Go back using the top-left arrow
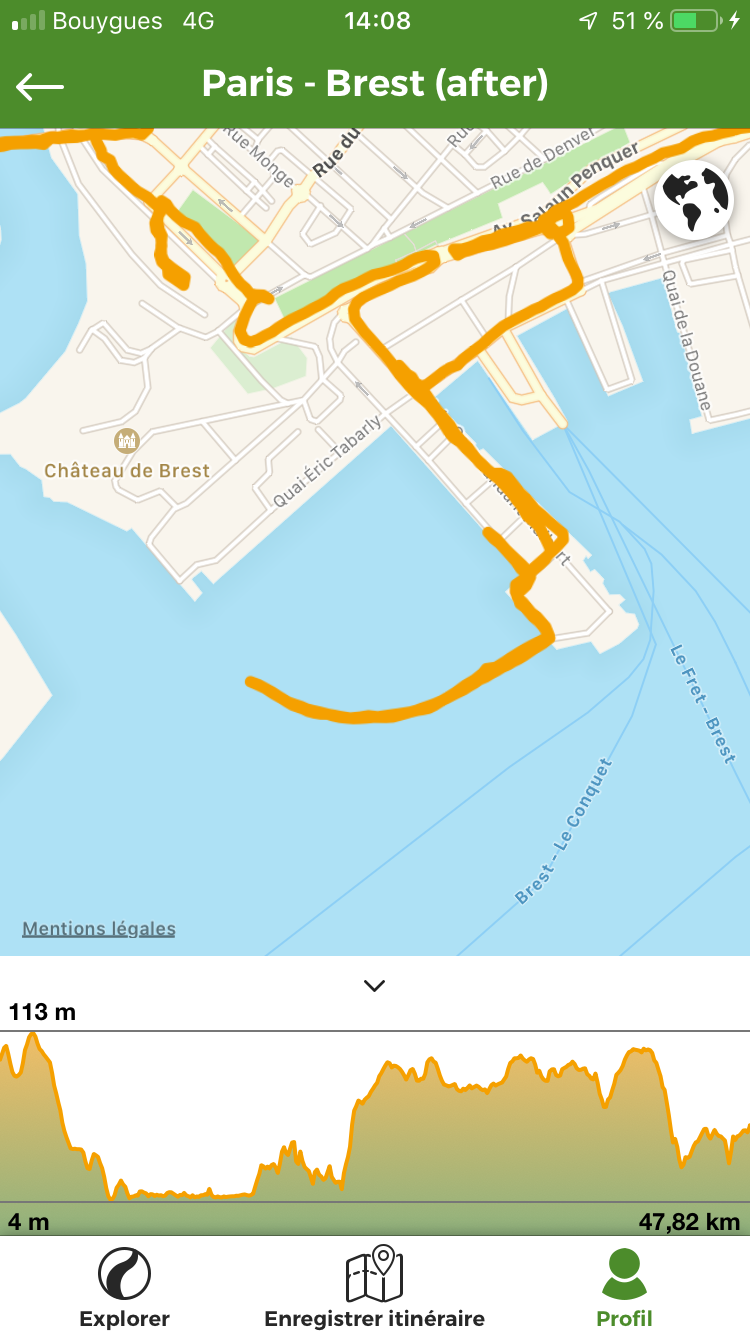The width and height of the screenshot is (750, 1334). tap(40, 87)
